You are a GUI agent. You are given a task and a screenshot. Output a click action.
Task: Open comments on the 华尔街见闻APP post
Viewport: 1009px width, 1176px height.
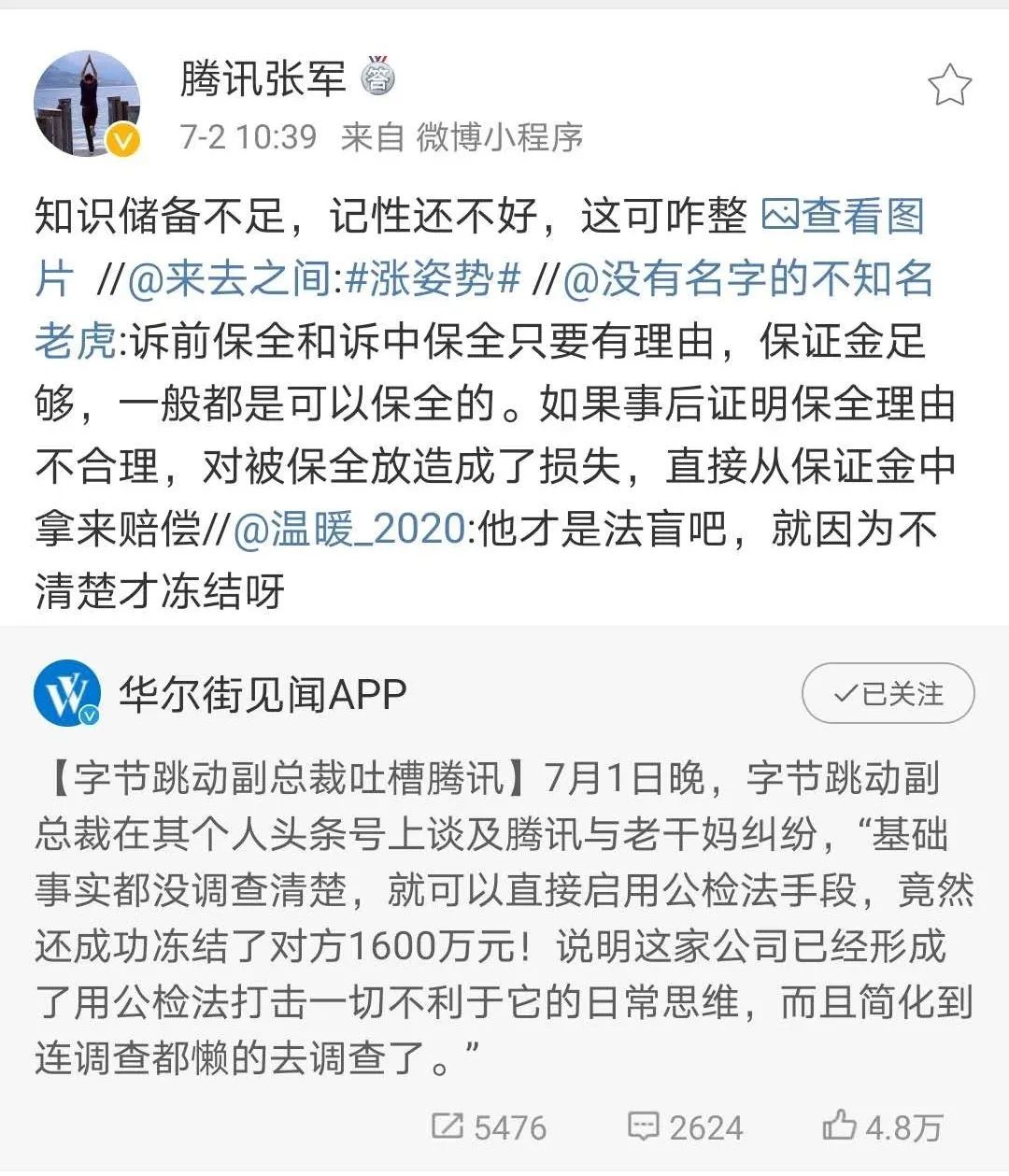coord(685,1126)
